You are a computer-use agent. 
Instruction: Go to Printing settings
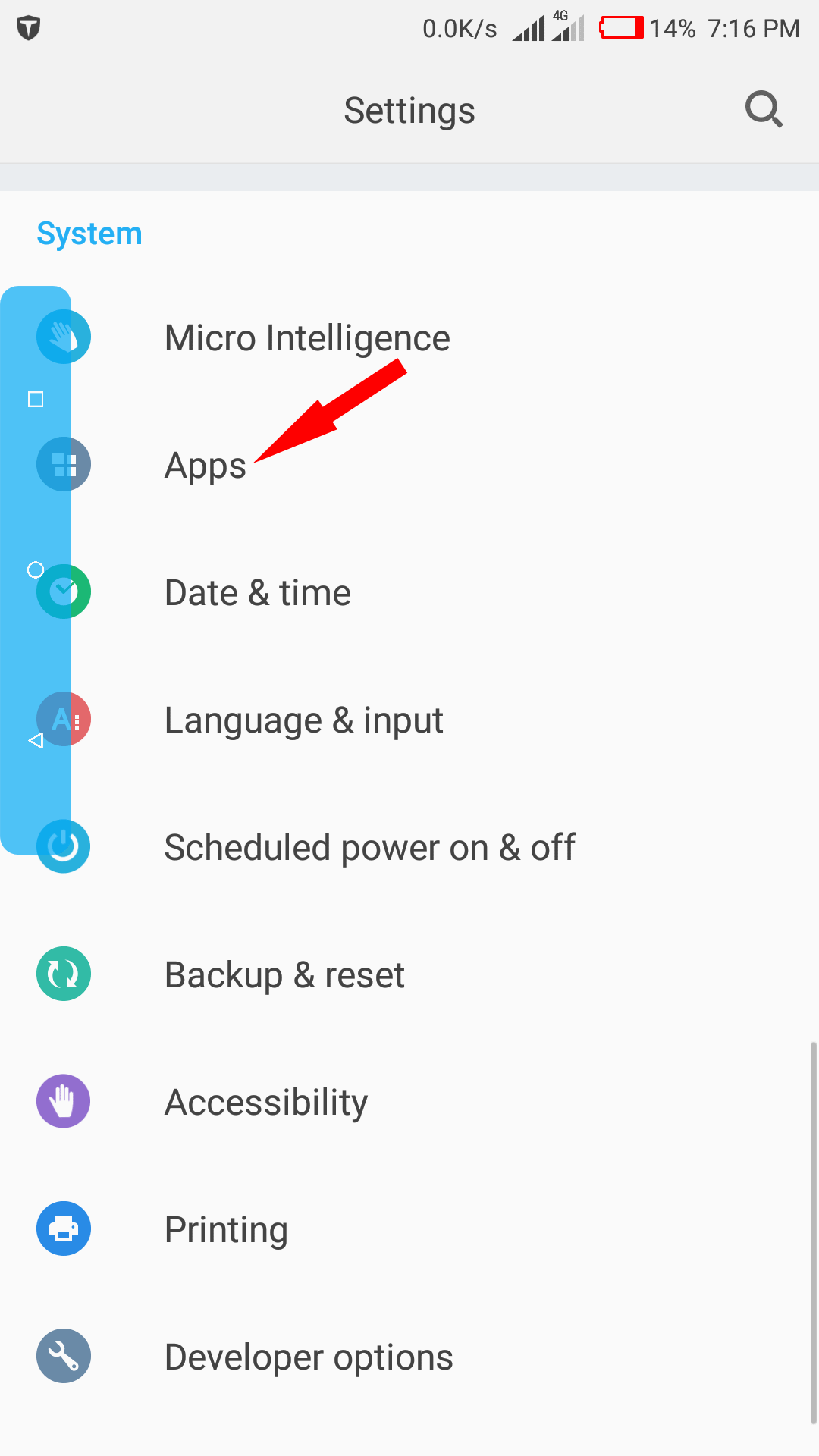[x=226, y=1230]
